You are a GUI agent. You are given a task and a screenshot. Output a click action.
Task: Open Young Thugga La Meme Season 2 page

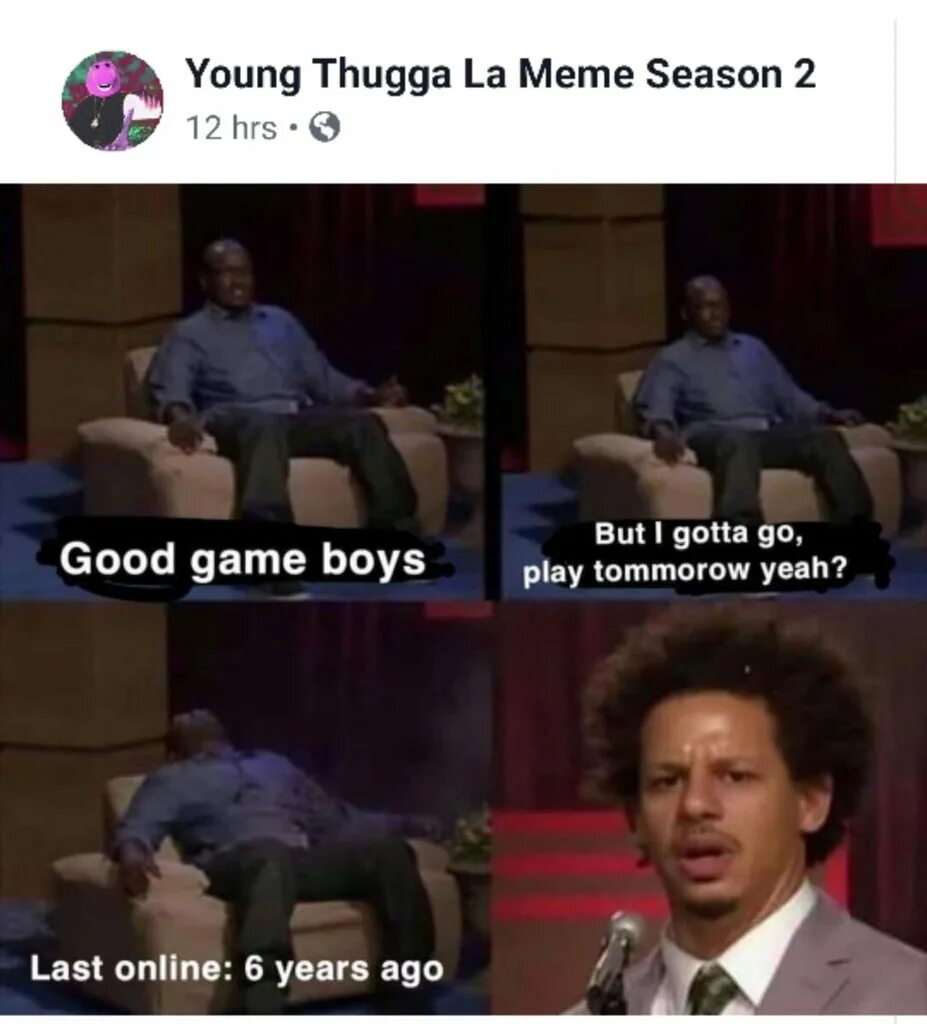pyautogui.click(x=500, y=74)
